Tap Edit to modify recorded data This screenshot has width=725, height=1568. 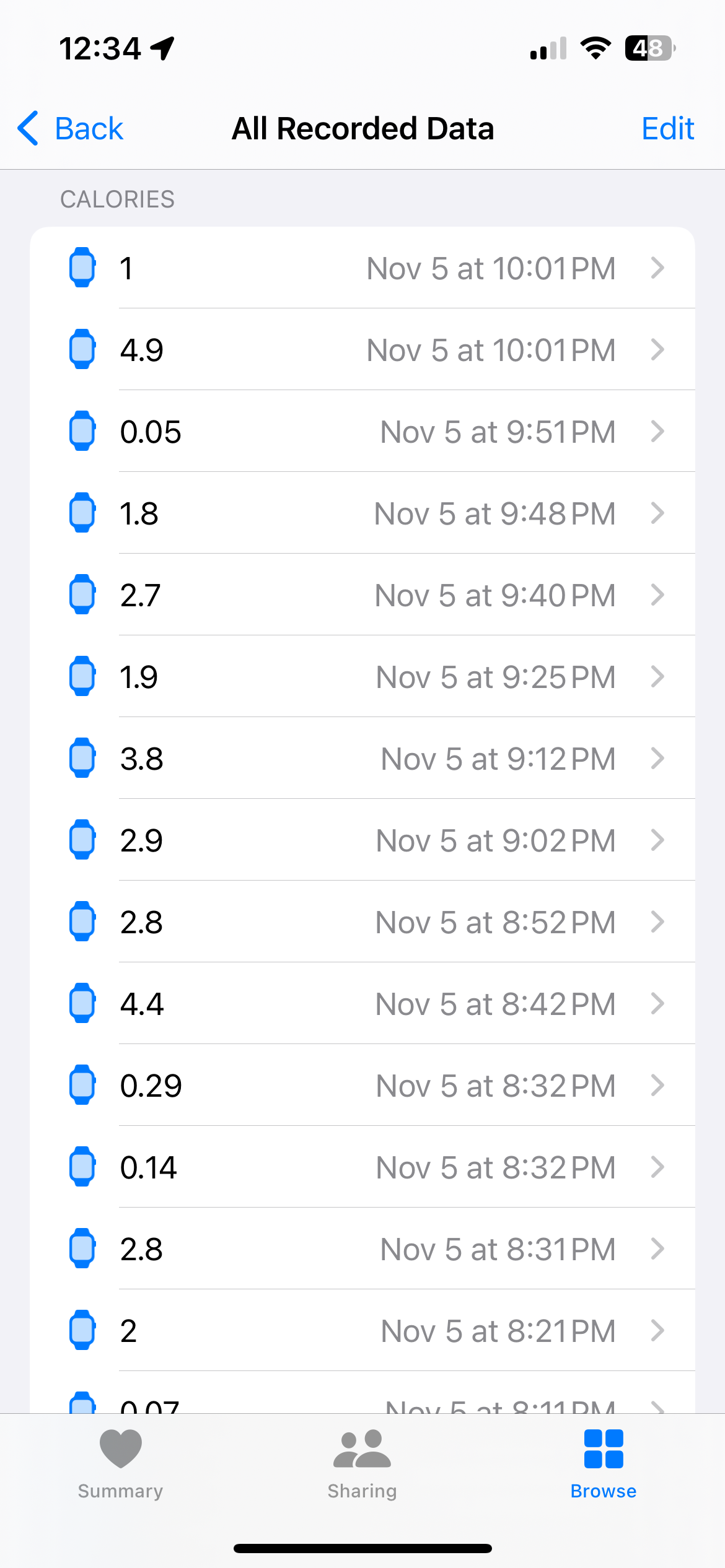click(667, 129)
